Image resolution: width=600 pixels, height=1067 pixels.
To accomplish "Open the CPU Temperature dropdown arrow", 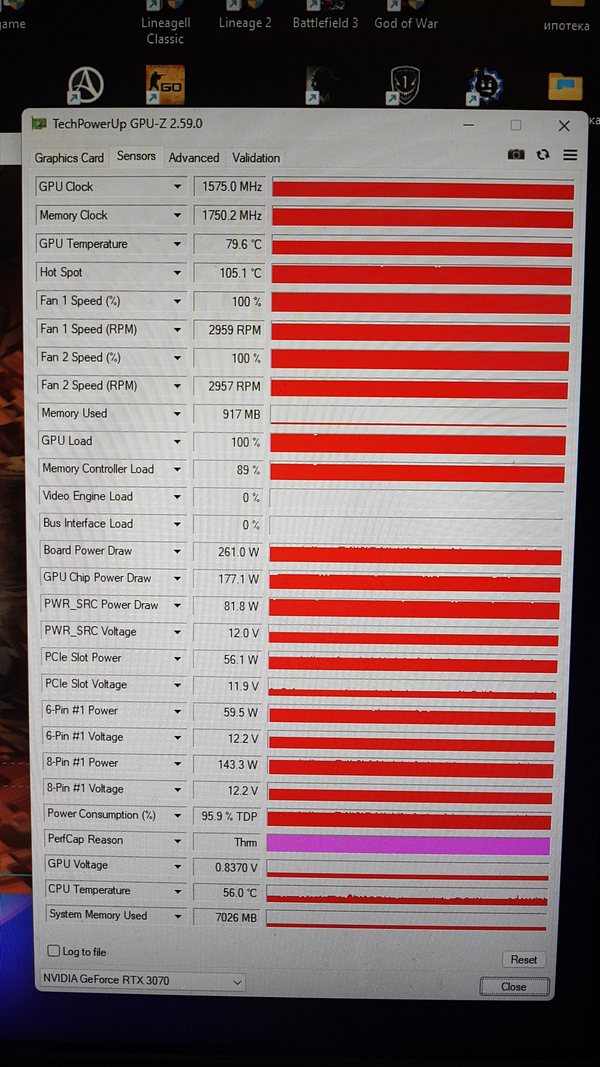I will tap(178, 891).
